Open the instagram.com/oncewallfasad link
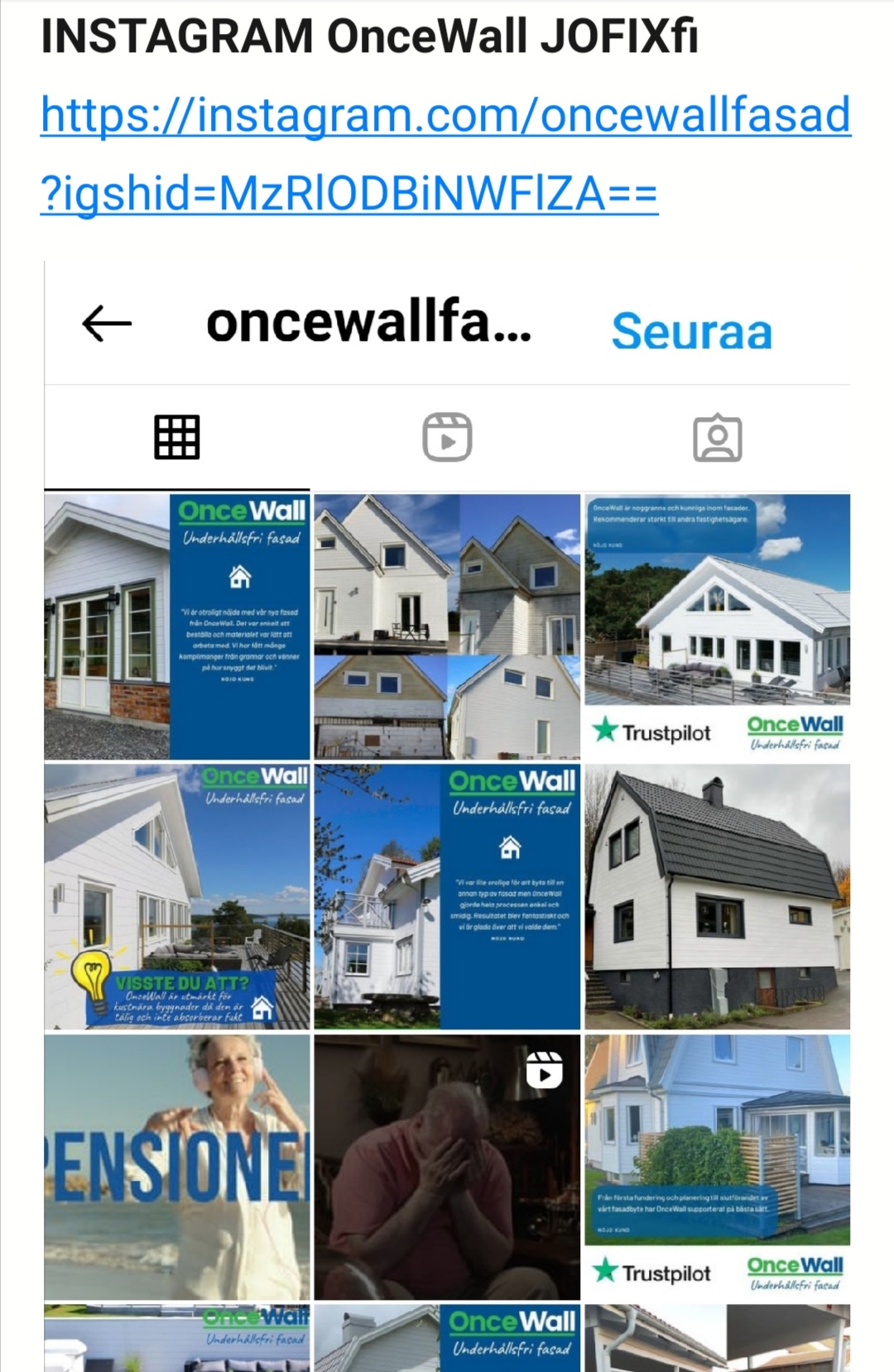Viewport: 894px width, 1372px height. click(x=445, y=116)
